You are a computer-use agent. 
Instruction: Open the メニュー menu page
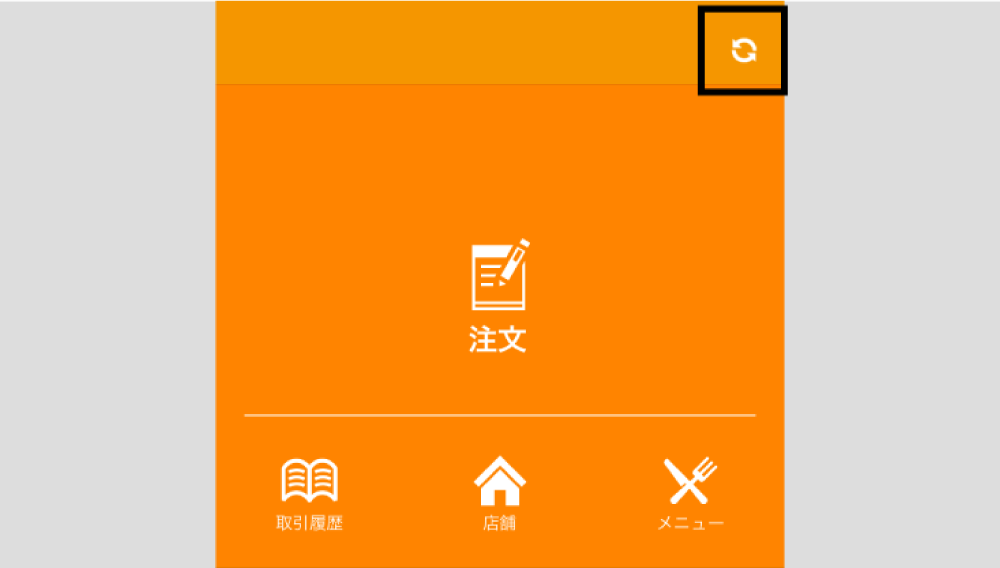[x=690, y=494]
